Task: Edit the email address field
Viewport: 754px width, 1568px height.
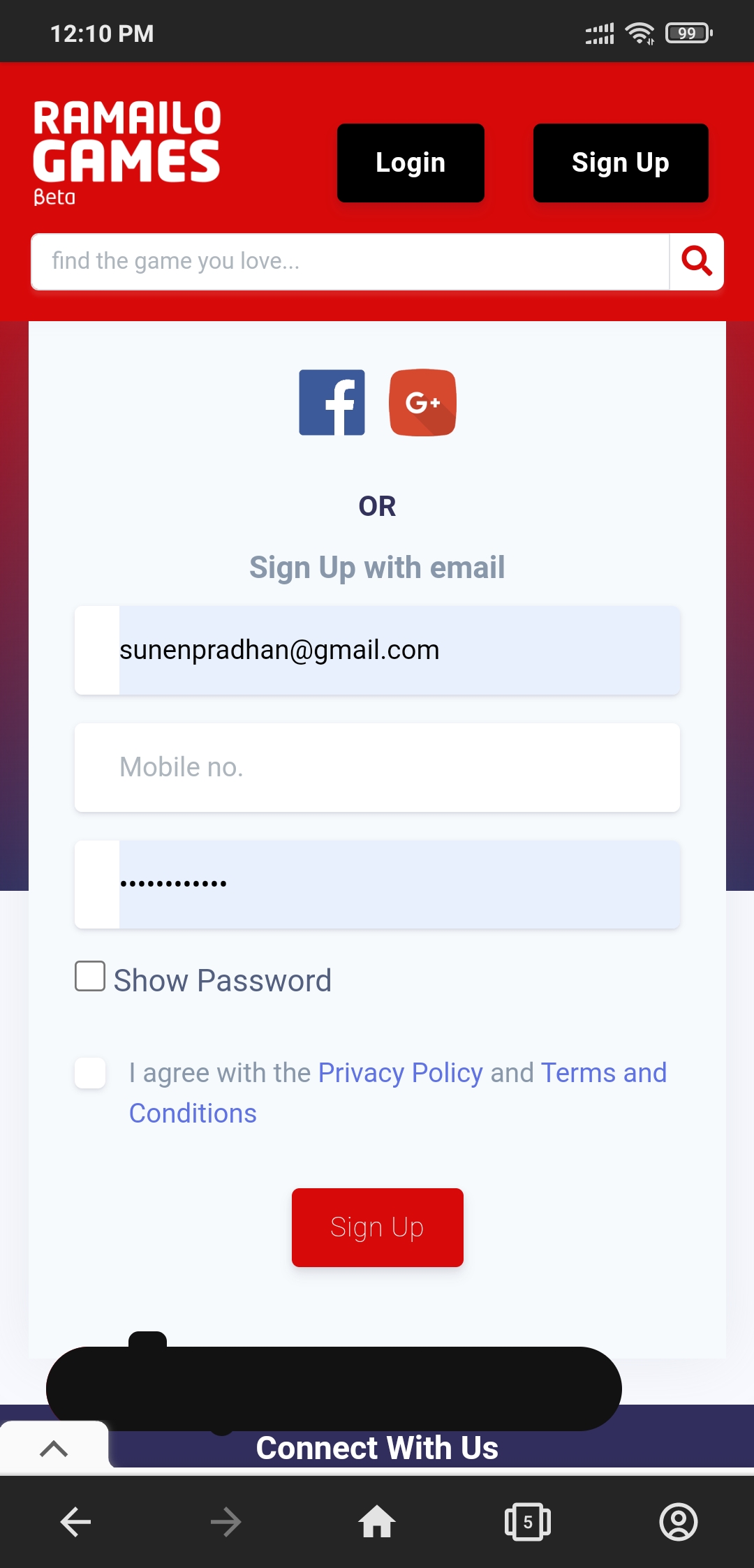Action: 398,650
